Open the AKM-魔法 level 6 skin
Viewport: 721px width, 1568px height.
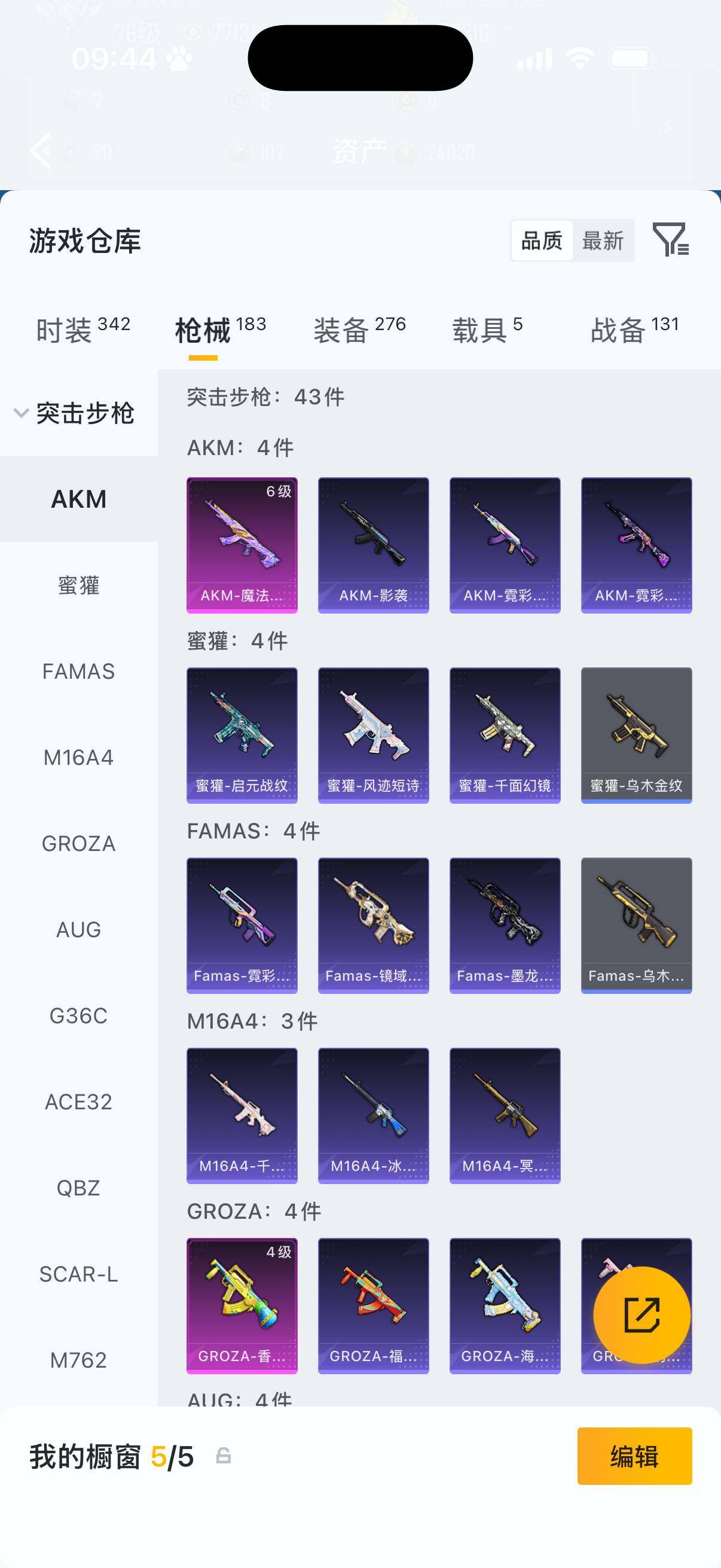click(x=242, y=545)
